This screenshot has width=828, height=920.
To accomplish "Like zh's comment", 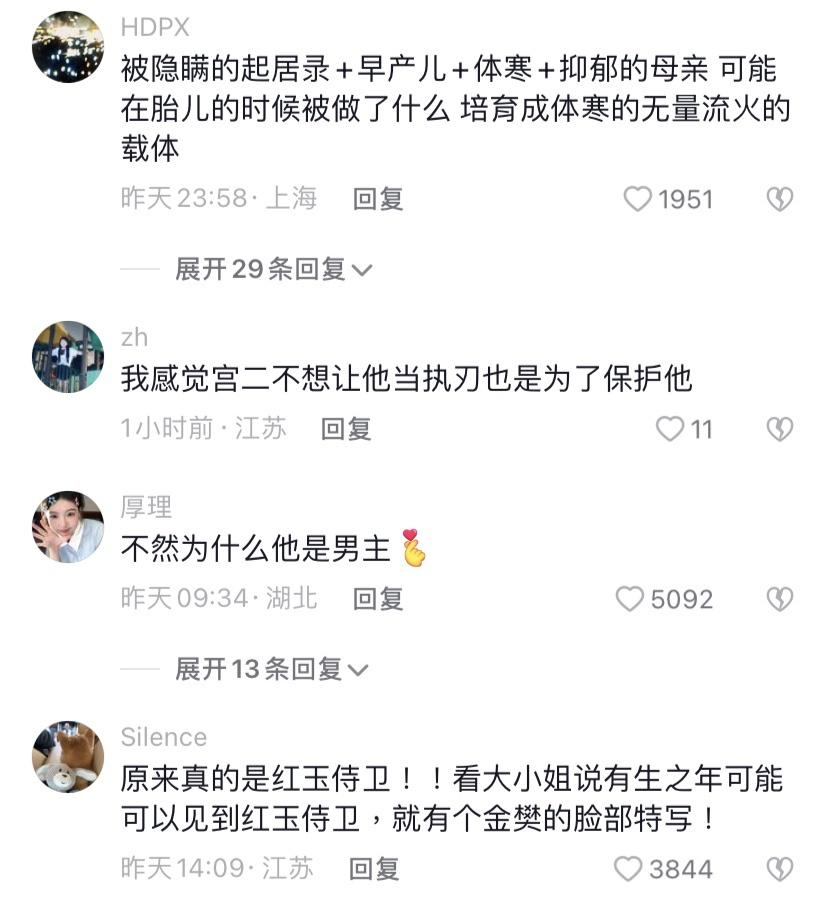I will pos(669,429).
